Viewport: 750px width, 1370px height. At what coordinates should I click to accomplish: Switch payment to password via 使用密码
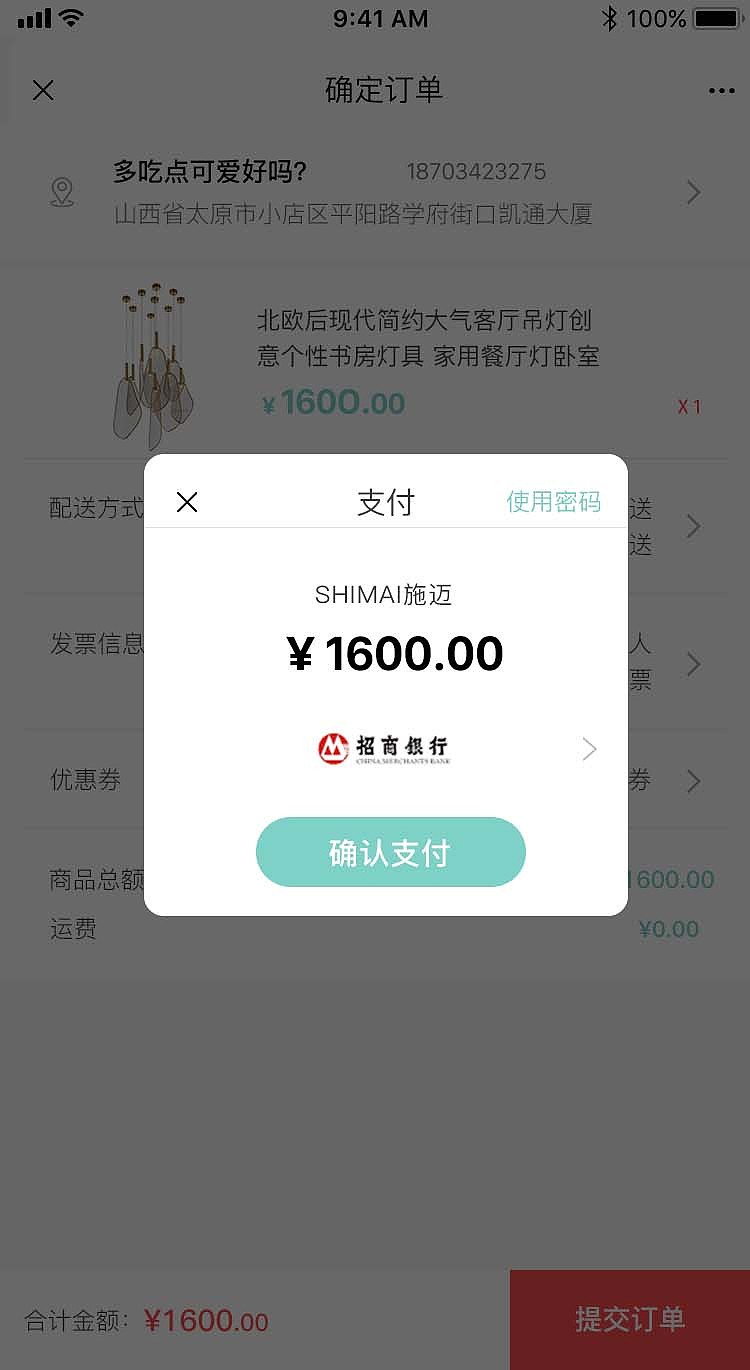pyautogui.click(x=555, y=501)
